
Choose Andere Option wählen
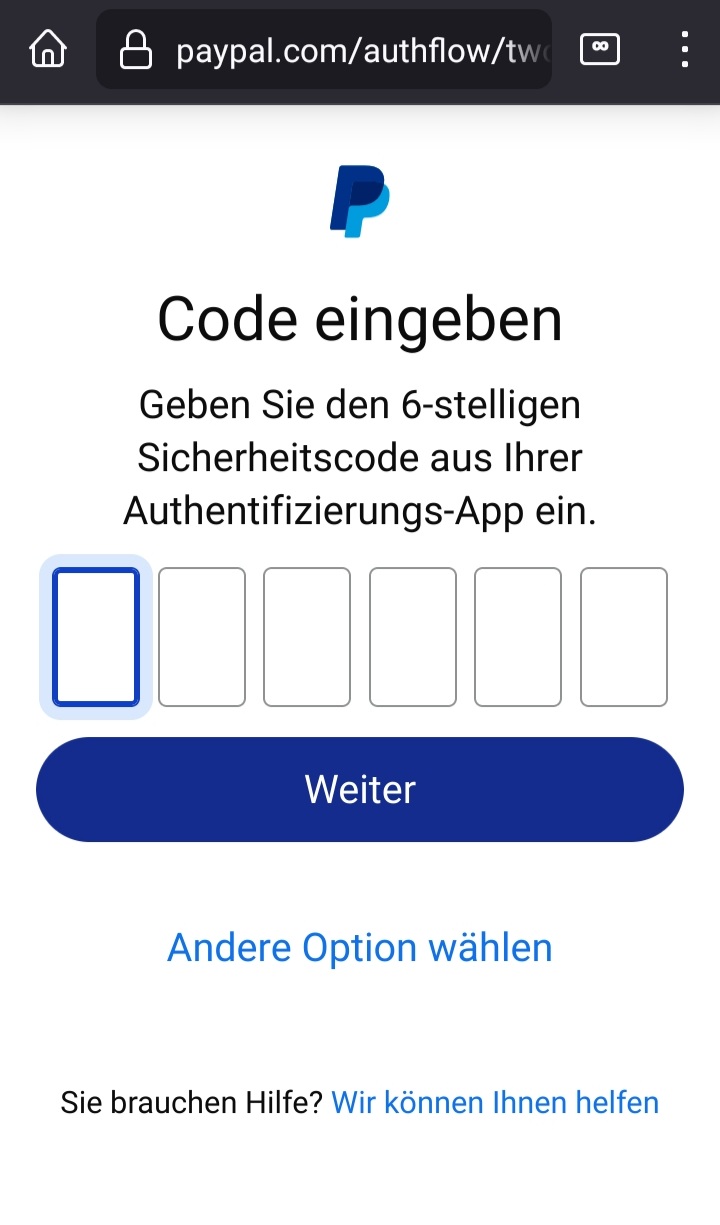360,947
